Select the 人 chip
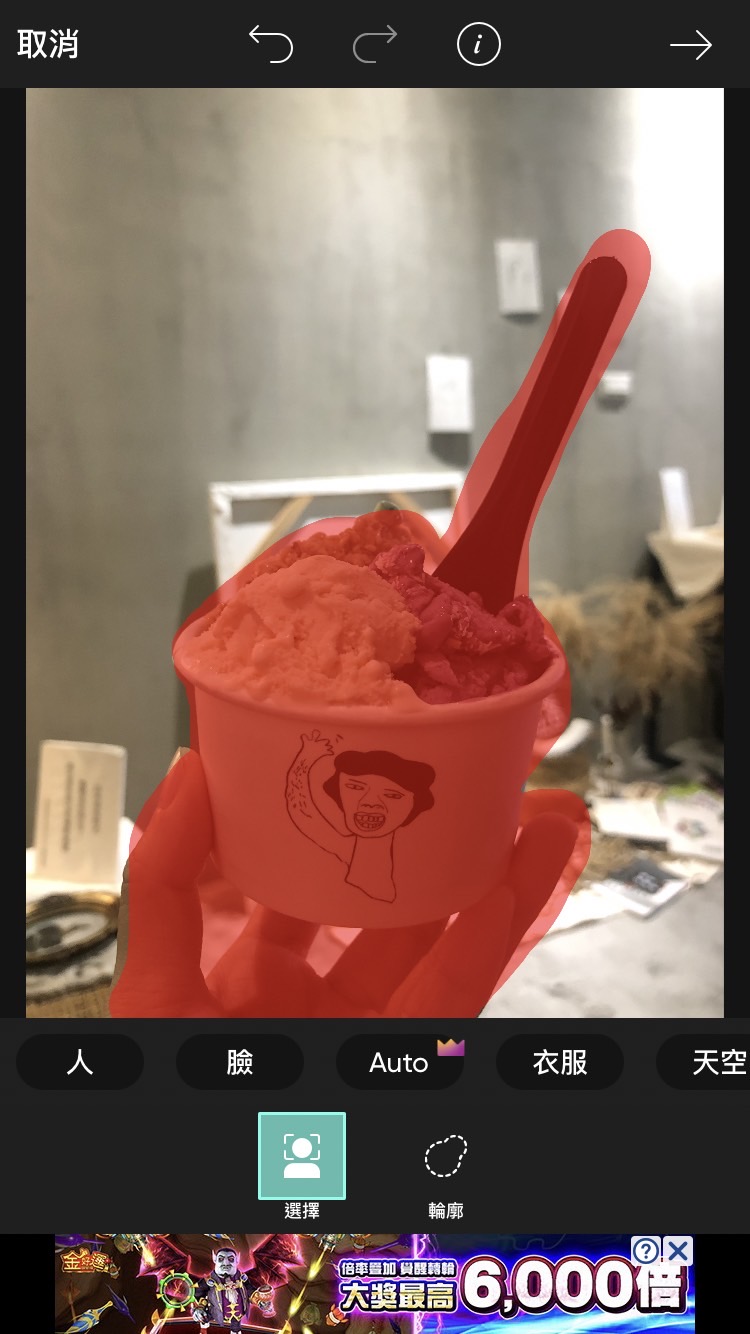This screenshot has height=1334, width=750. point(80,1062)
